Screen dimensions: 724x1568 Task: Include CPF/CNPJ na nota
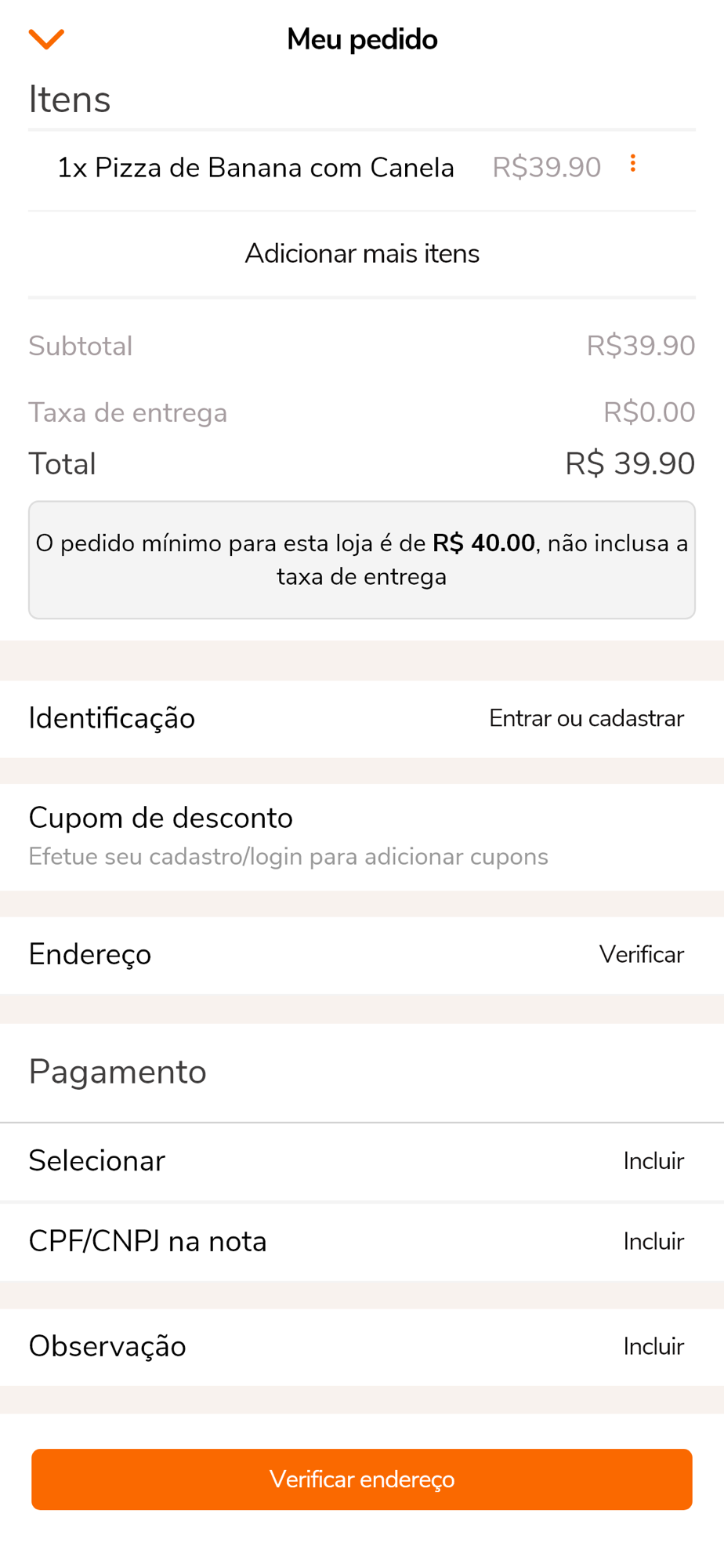(362, 1242)
